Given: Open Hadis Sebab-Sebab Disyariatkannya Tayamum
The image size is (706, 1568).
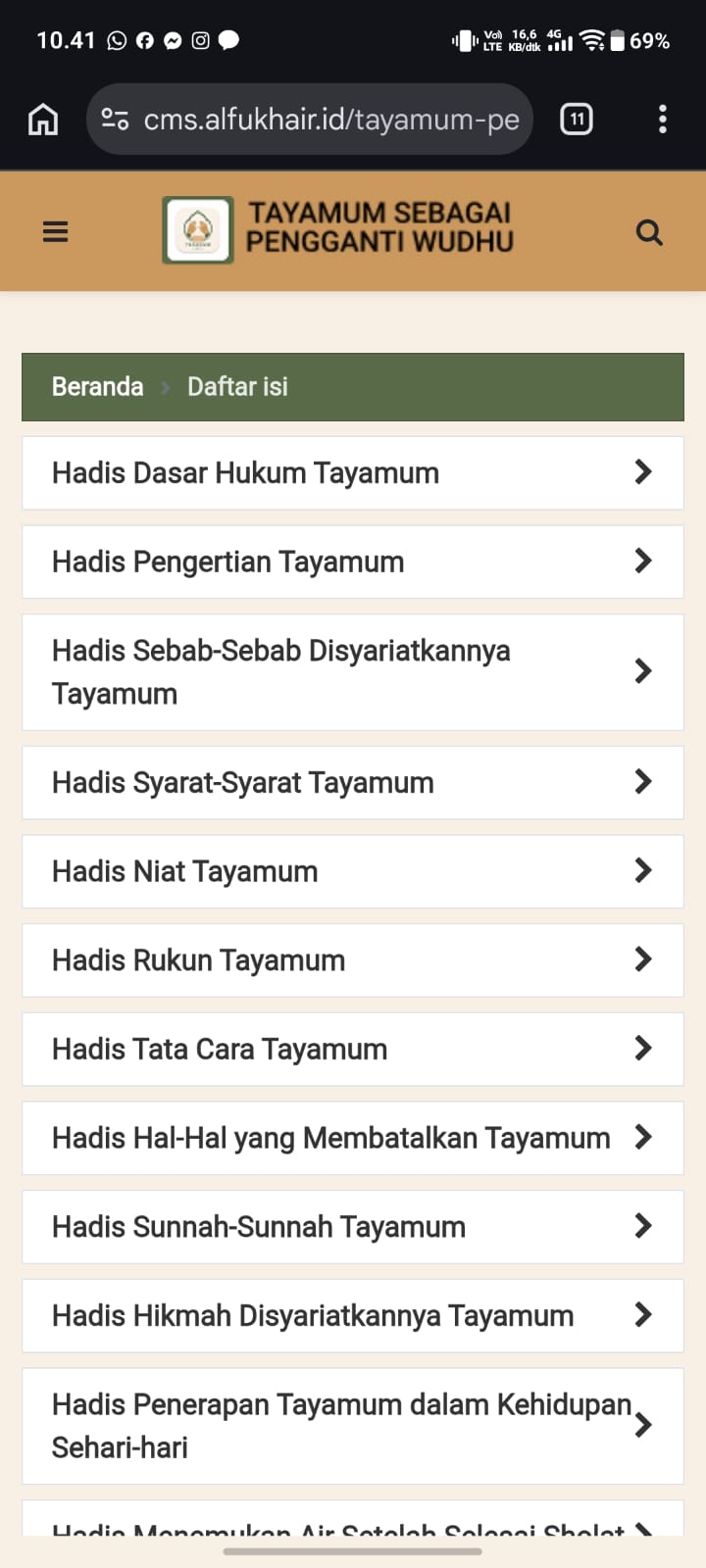Looking at the screenshot, I should click(353, 672).
